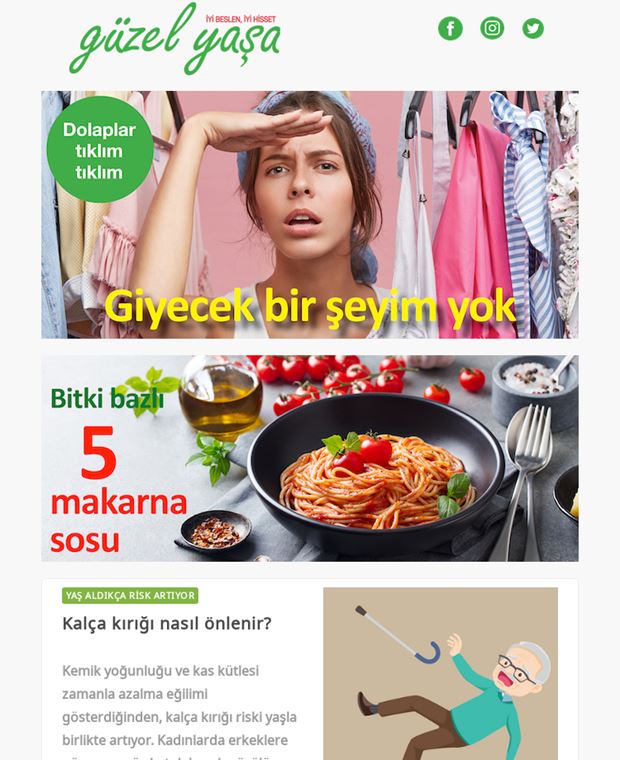Open the 'Bitki bazlı 5 makarna sosu' banner
The height and width of the screenshot is (760, 620).
(x=310, y=458)
